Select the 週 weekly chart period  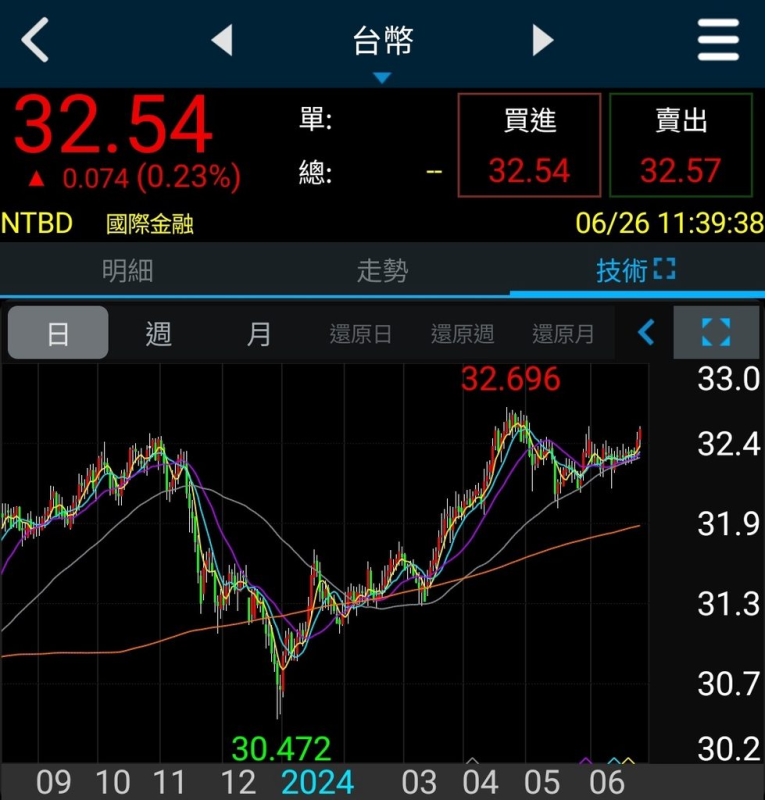tap(159, 333)
